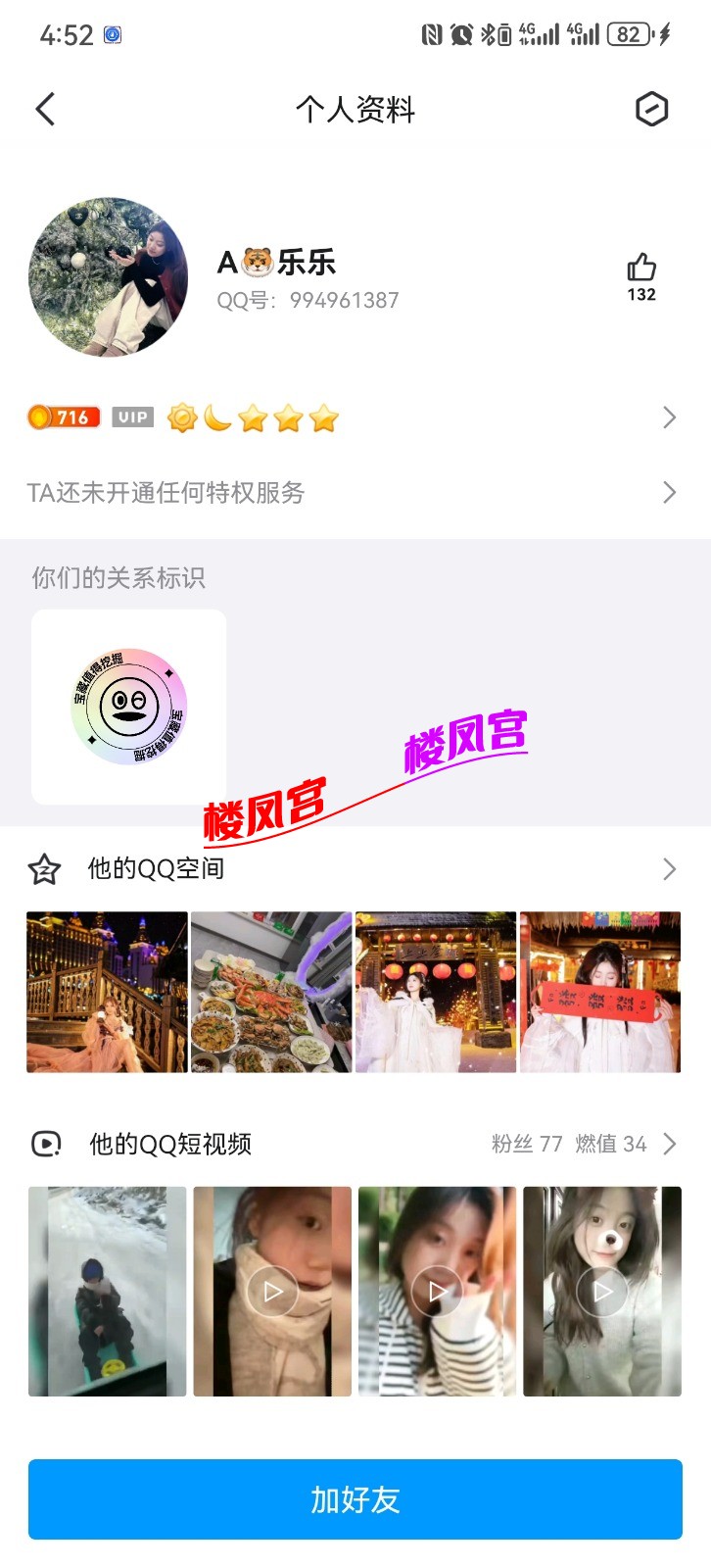The width and height of the screenshot is (711, 1568).
Task: Open the relationship badge sticker card
Action: 127,705
